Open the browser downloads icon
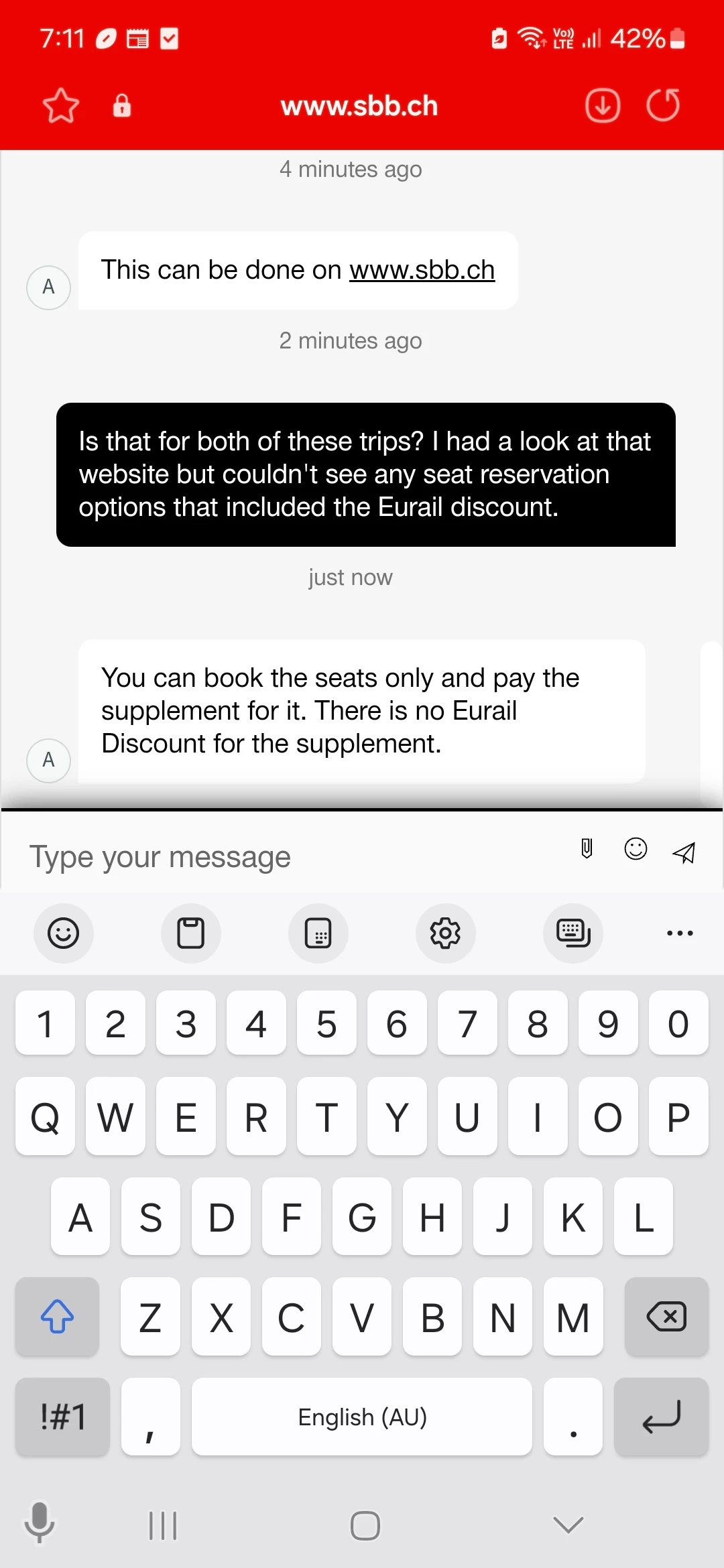This screenshot has width=724, height=1568. 602,106
